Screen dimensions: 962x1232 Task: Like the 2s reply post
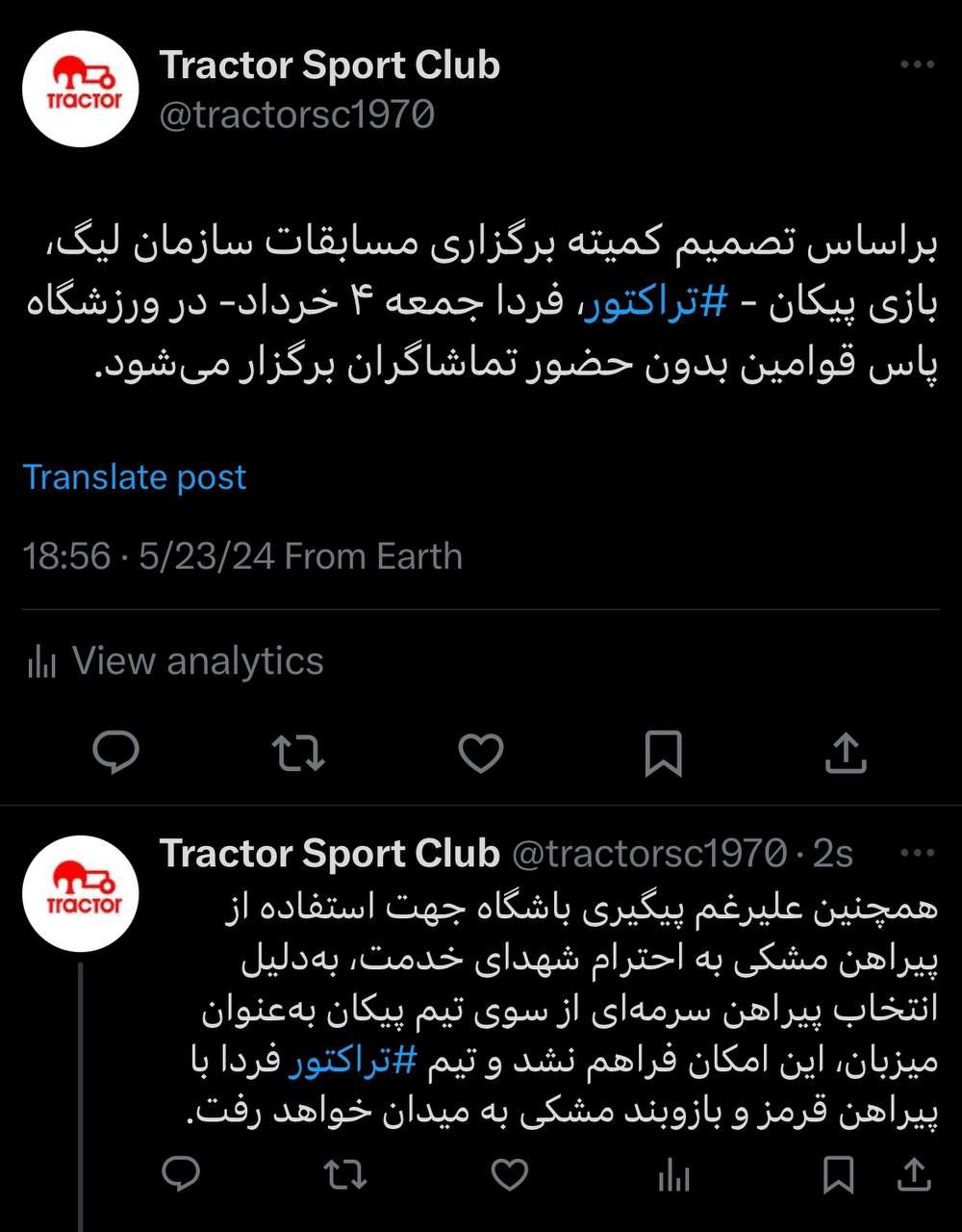509,1175
